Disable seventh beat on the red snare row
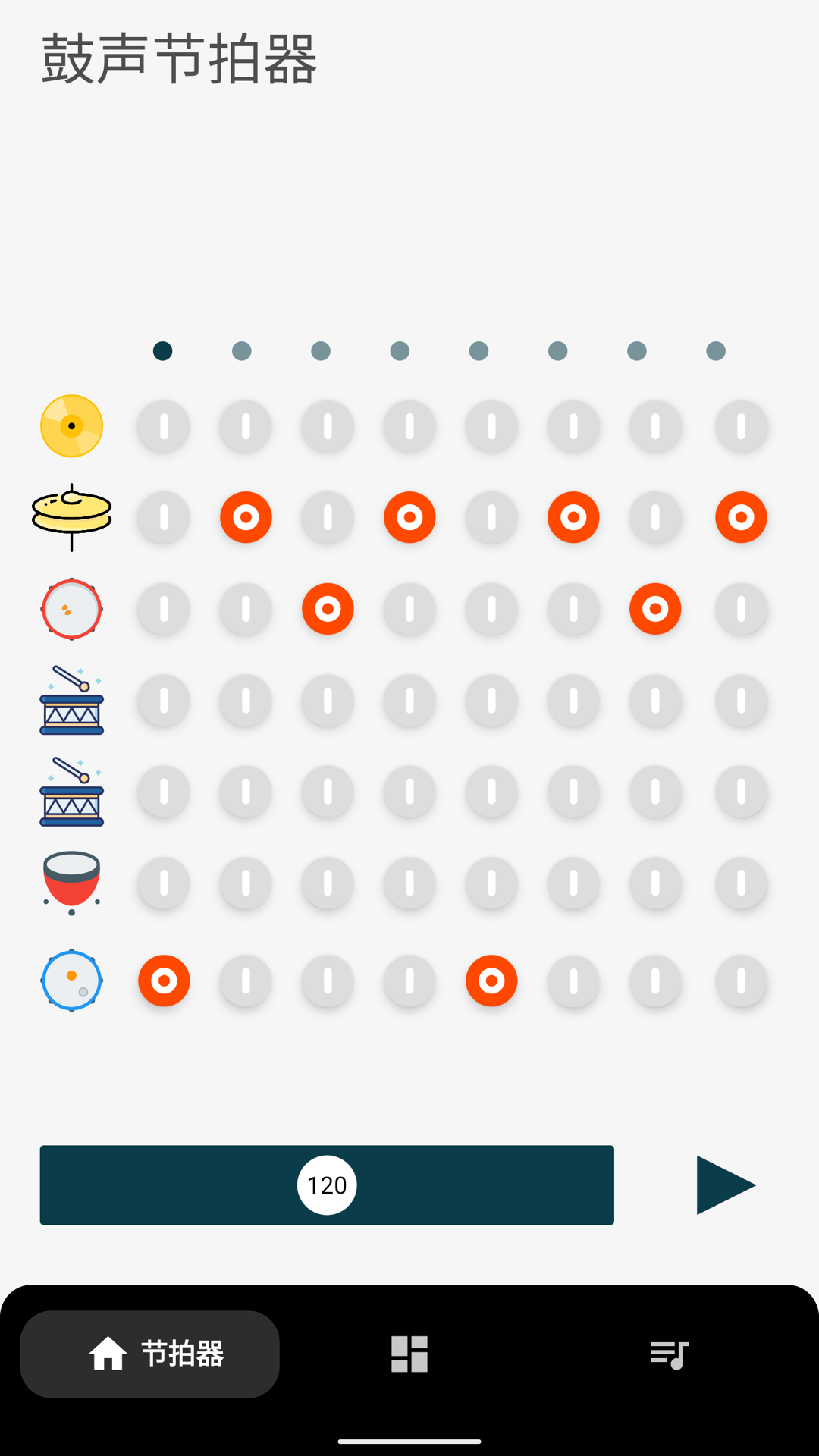819x1456 pixels. tap(655, 609)
